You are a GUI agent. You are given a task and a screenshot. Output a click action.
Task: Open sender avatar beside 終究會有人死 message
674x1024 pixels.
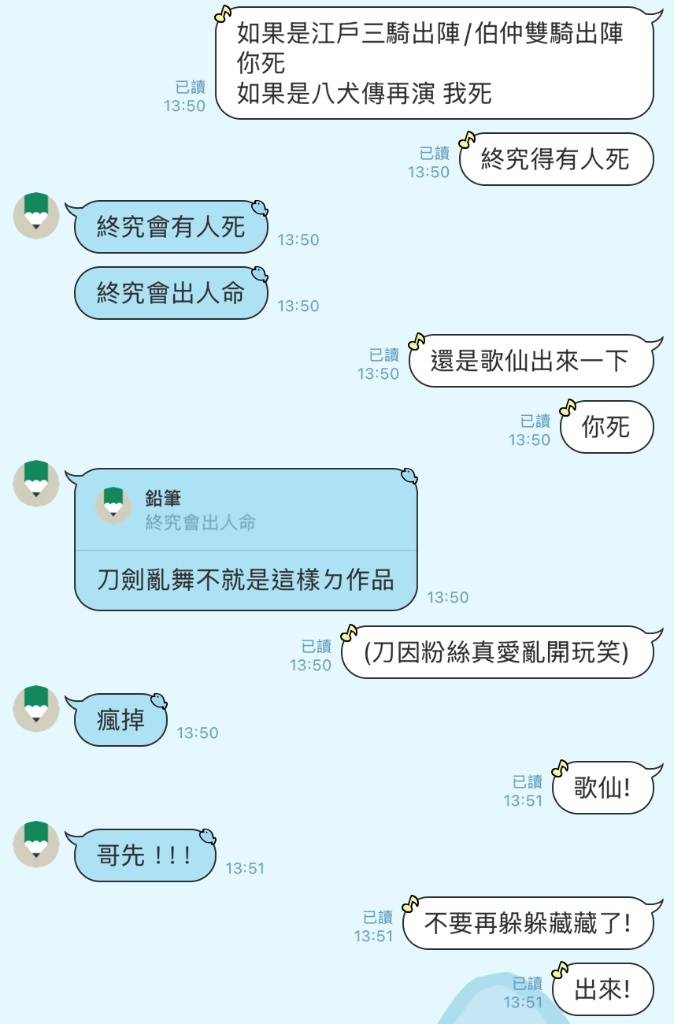coord(36,215)
